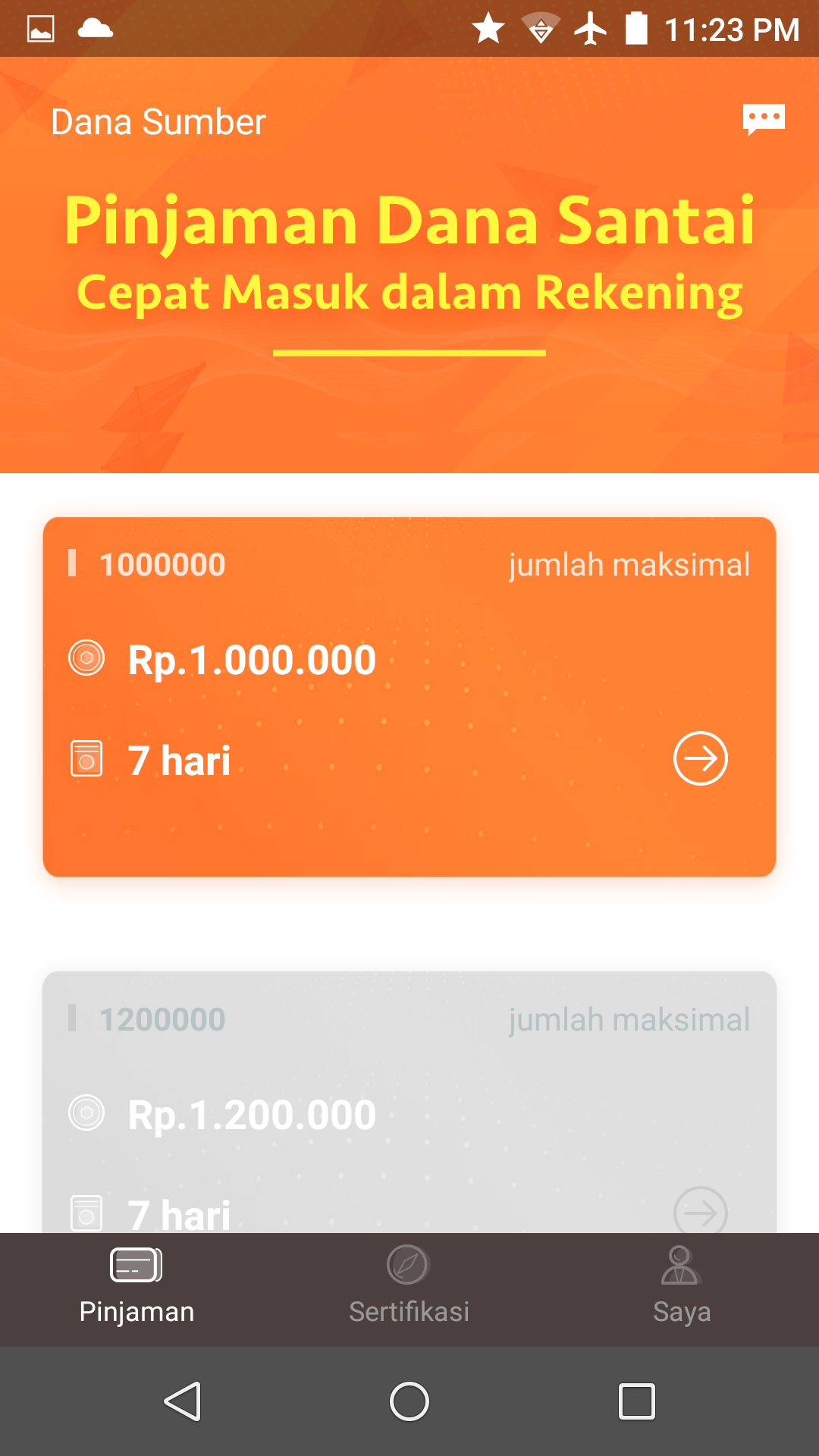Open the chat message icon
819x1456 pixels.
point(764,120)
